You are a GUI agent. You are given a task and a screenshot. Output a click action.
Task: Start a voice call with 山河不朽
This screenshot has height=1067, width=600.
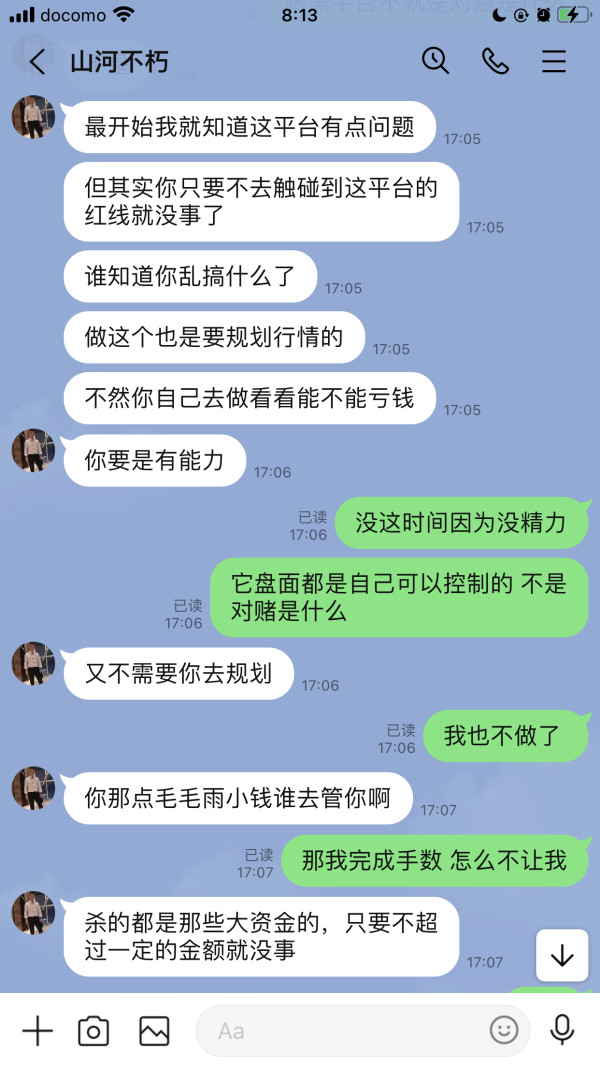(495, 62)
